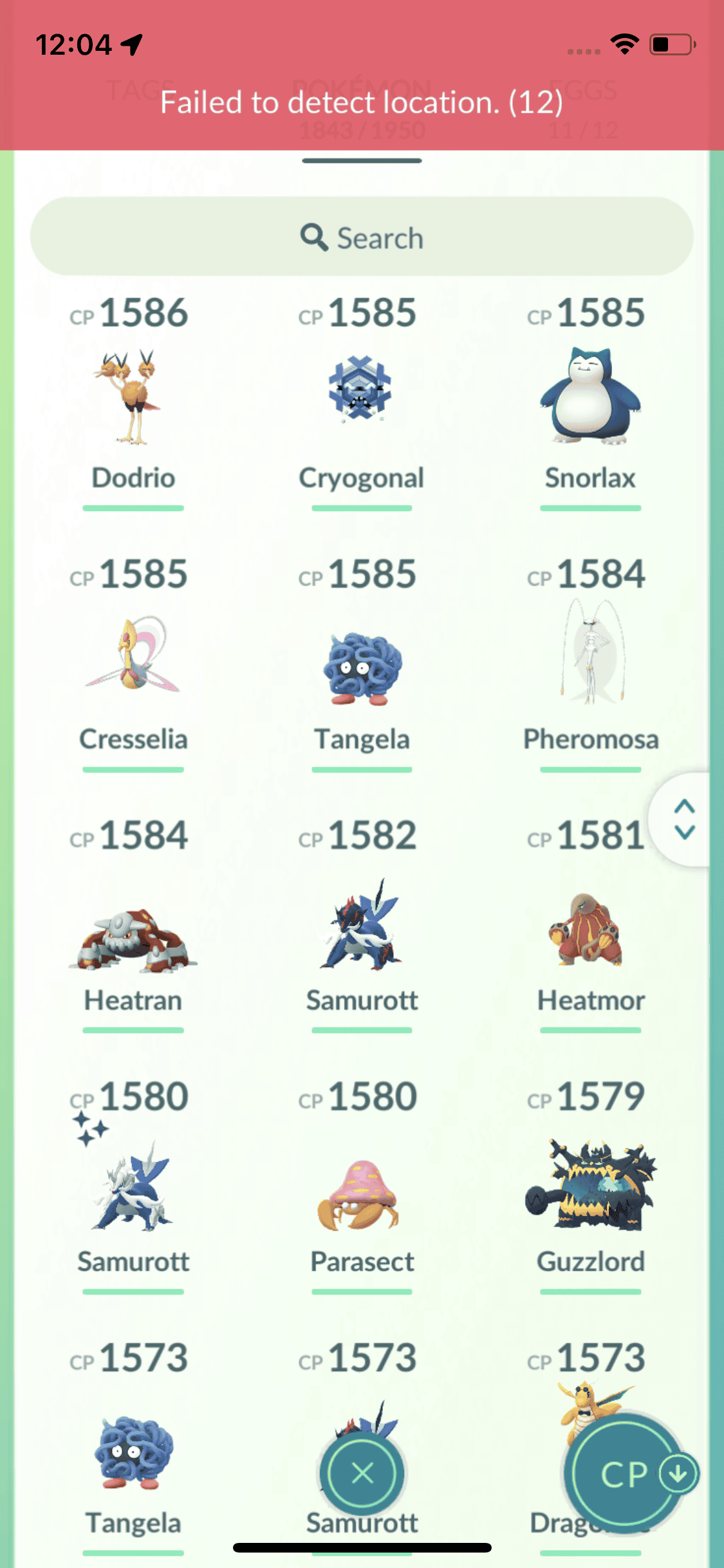The width and height of the screenshot is (724, 1568).
Task: Close the Pokémon storage with the X button
Action: (x=362, y=1473)
